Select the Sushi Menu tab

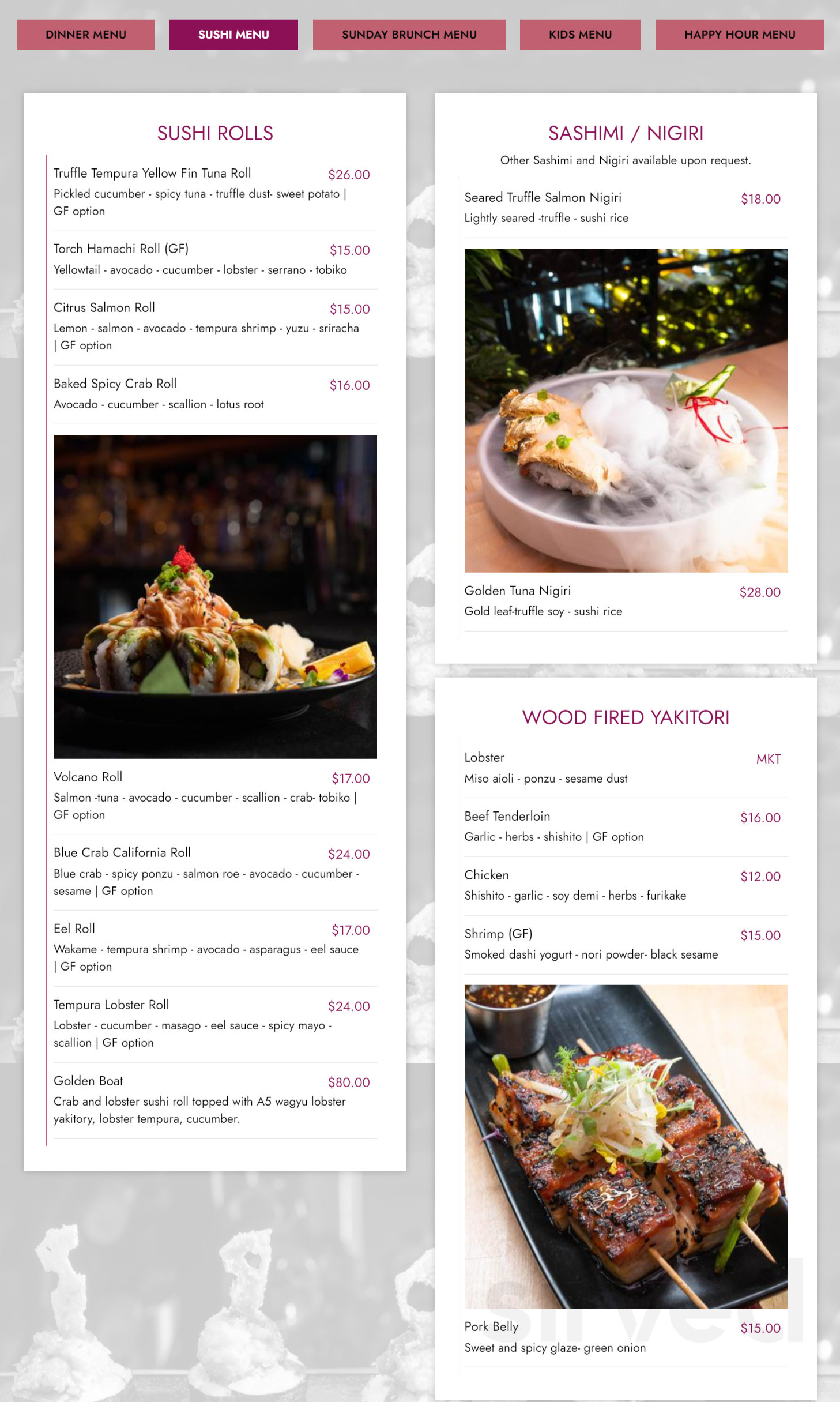point(233,35)
